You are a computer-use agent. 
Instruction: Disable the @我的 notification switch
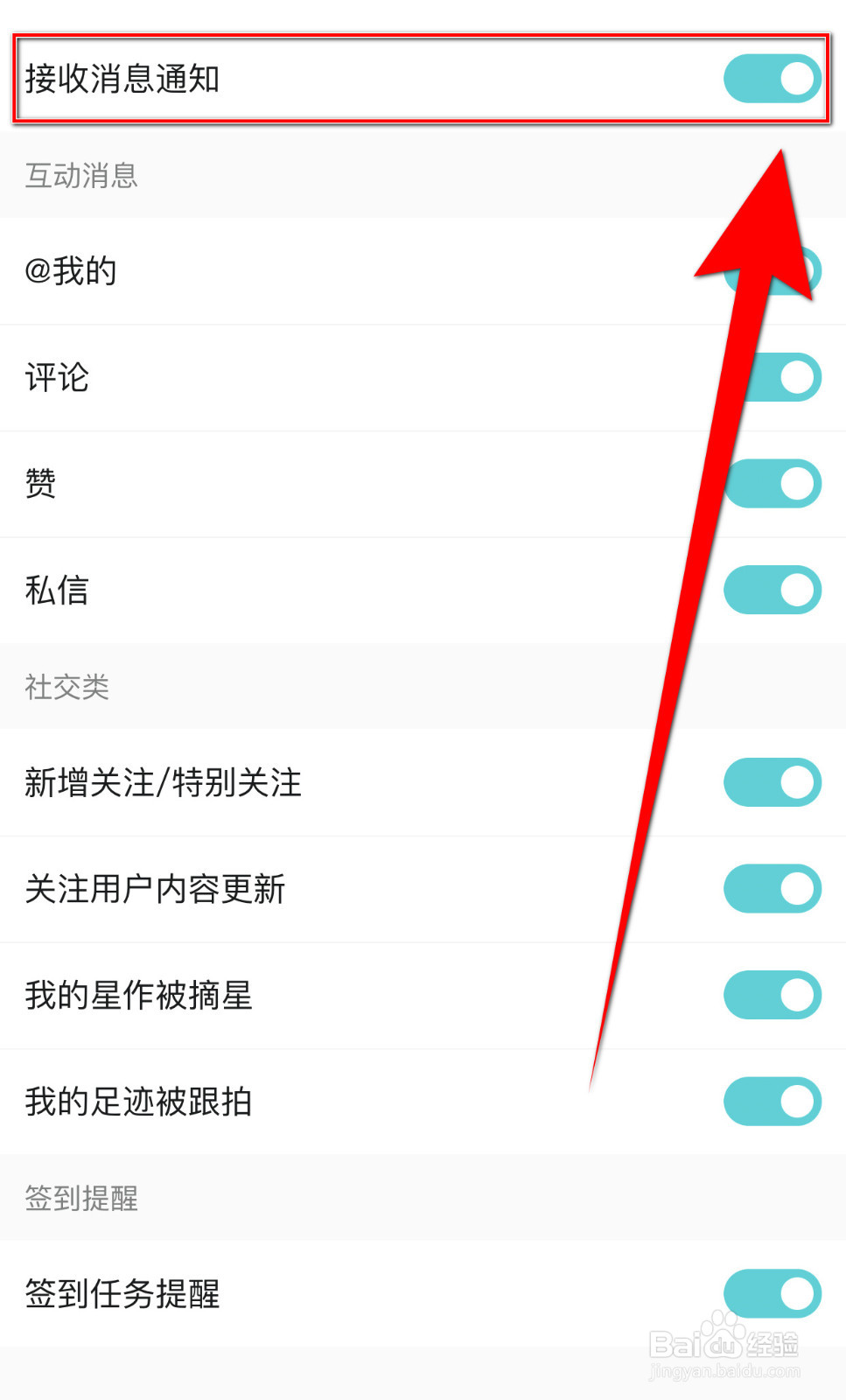coord(772,271)
